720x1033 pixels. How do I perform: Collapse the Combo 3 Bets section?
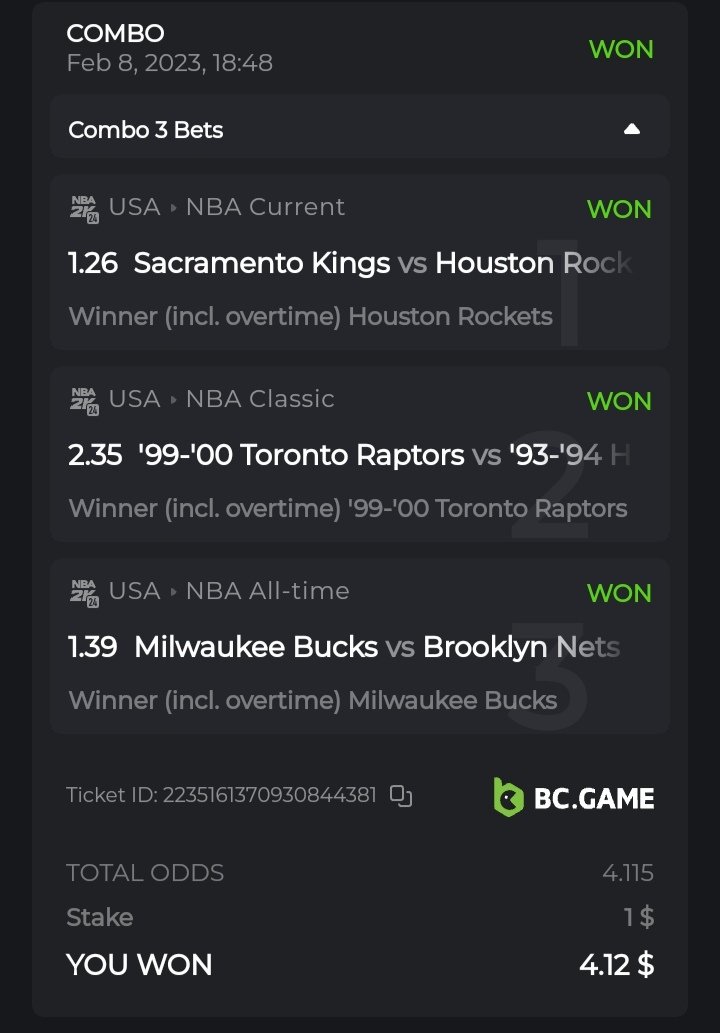tap(630, 129)
